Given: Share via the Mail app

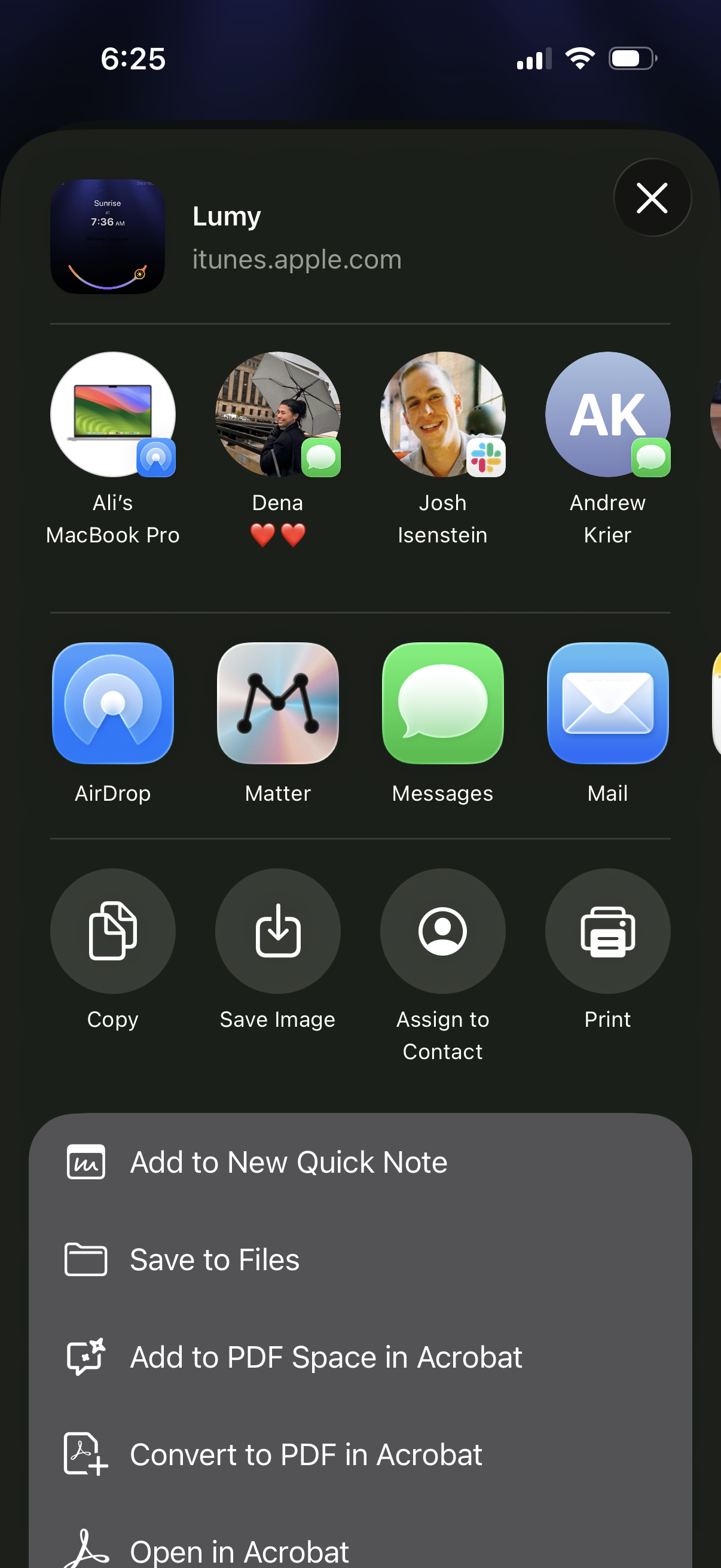Looking at the screenshot, I should pyautogui.click(x=607, y=704).
